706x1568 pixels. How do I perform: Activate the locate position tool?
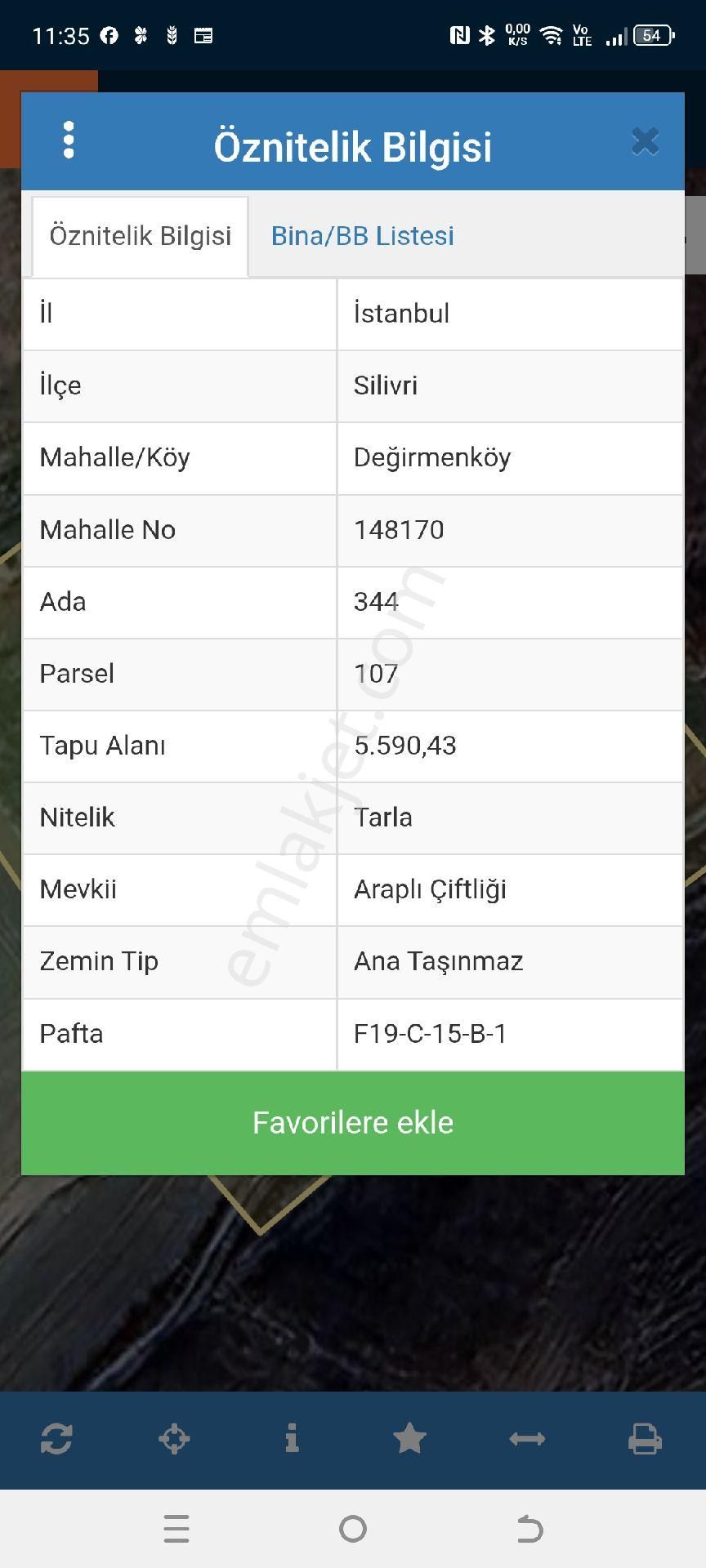(174, 1440)
